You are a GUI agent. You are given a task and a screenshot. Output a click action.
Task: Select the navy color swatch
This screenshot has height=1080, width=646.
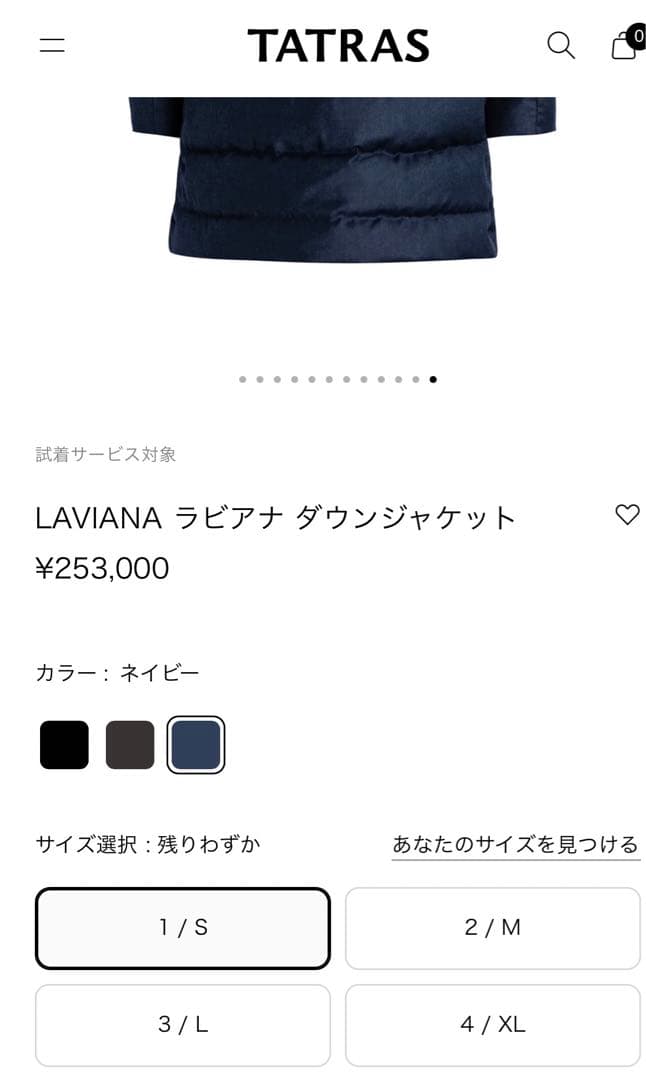coord(196,745)
